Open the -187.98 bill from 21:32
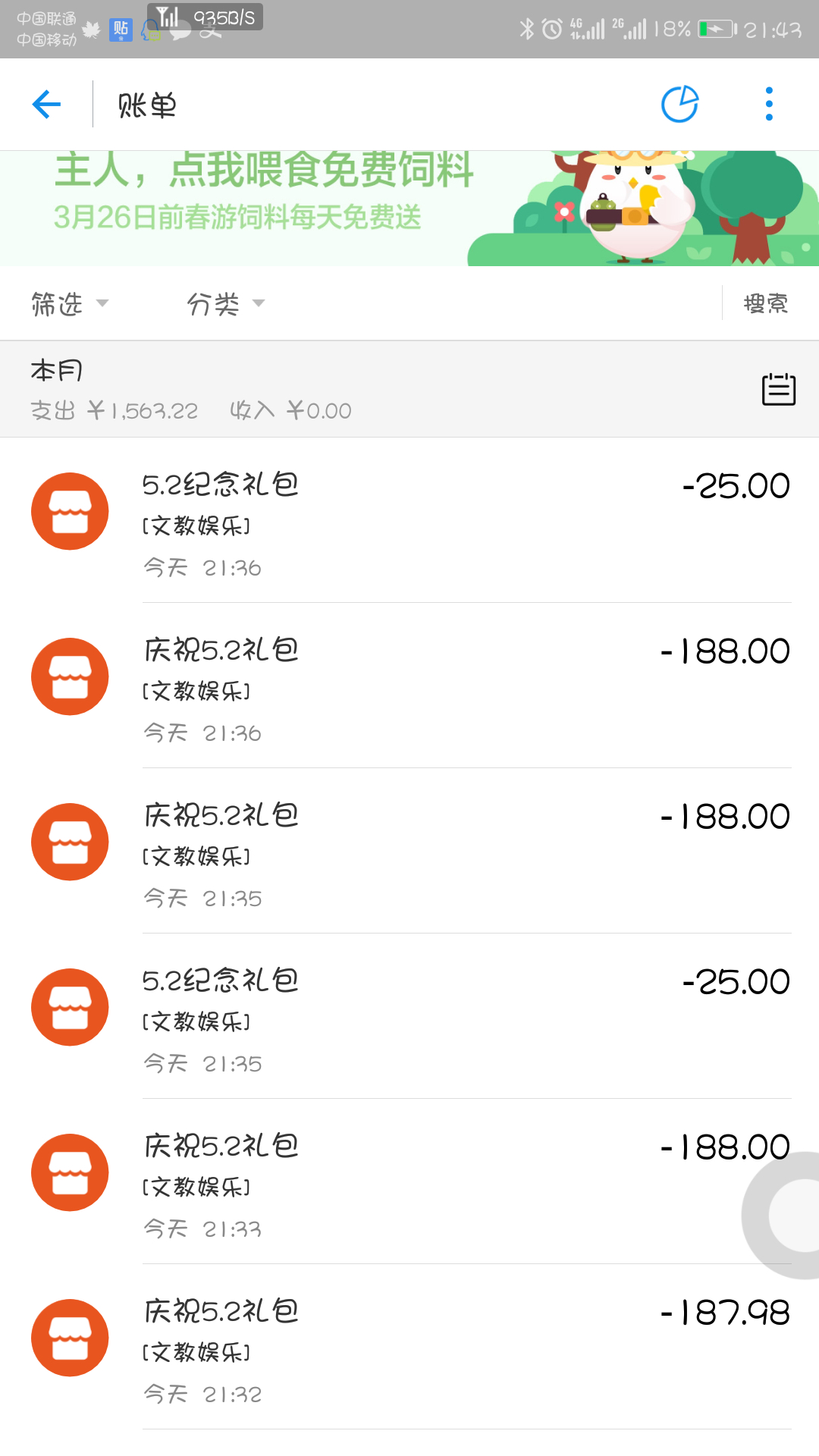Screen dimensions: 819x1456 click(409, 1347)
